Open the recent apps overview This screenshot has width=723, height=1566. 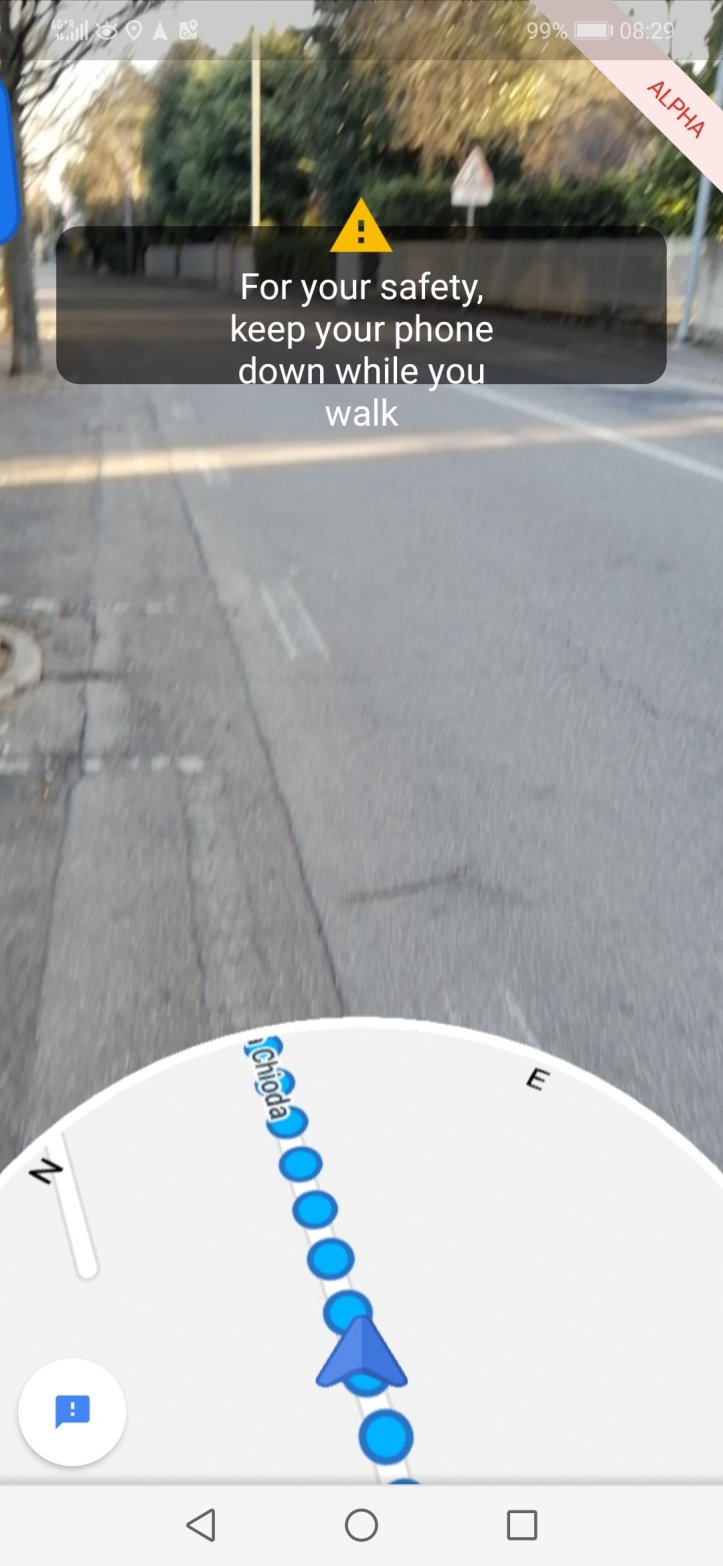(x=522, y=1525)
